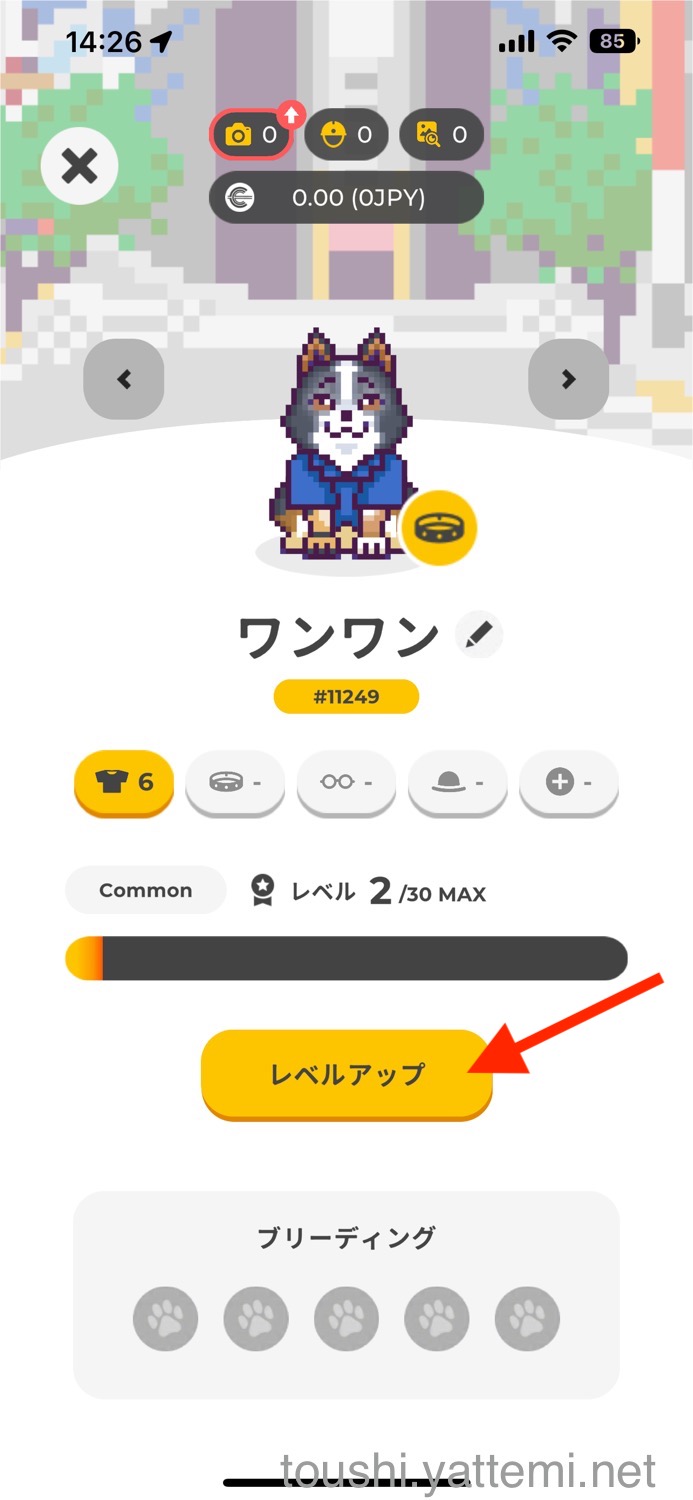This screenshot has width=693, height=1500.
Task: Select the clothing slot showing 6
Action: (124, 782)
